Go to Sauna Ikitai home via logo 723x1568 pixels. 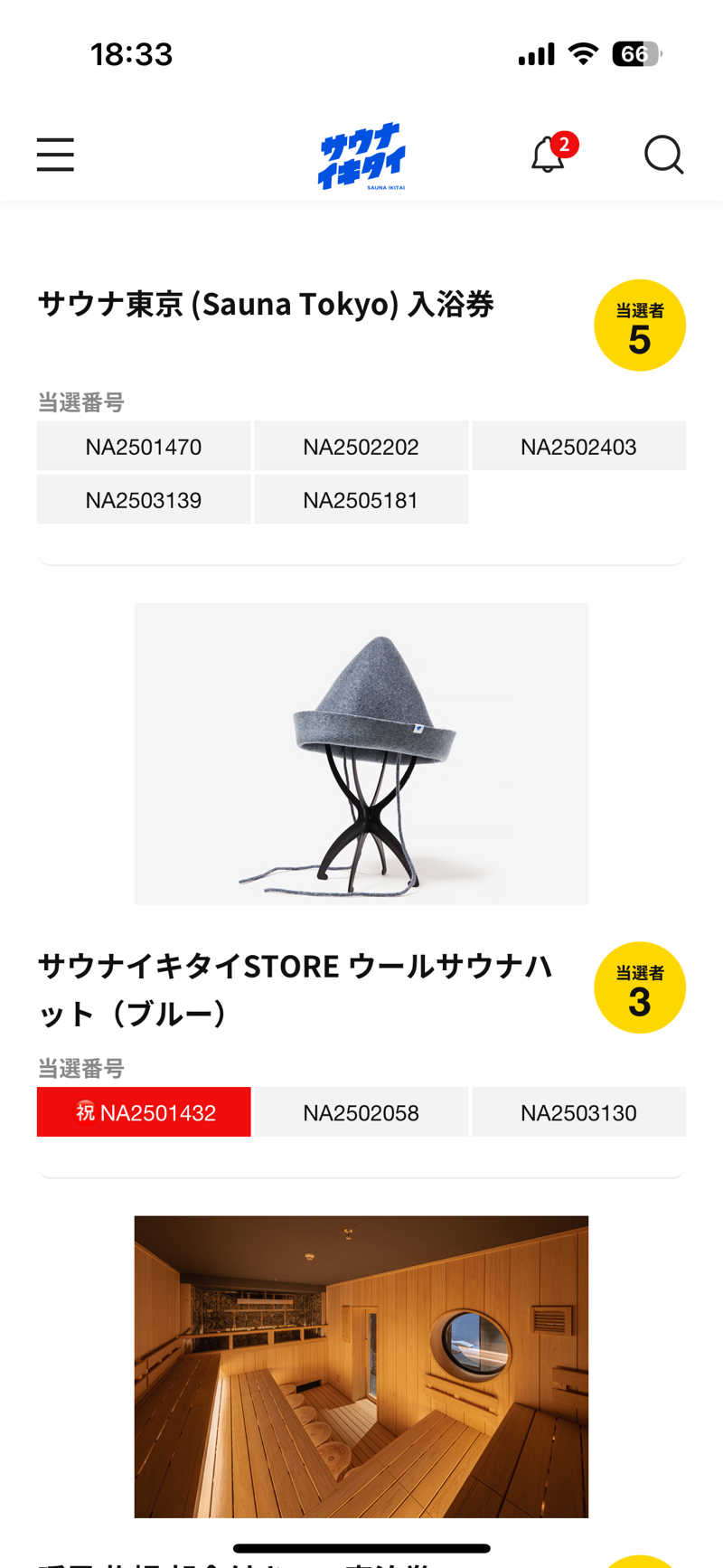pyautogui.click(x=361, y=156)
